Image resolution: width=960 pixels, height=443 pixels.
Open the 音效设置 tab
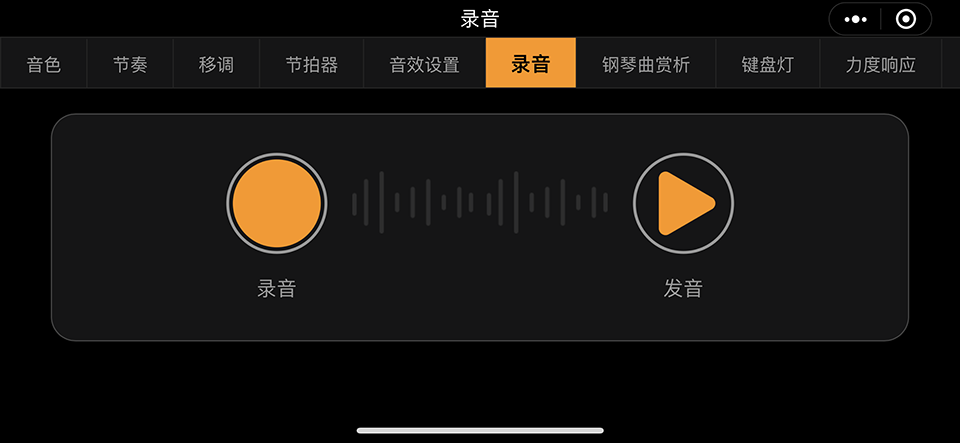click(x=424, y=65)
